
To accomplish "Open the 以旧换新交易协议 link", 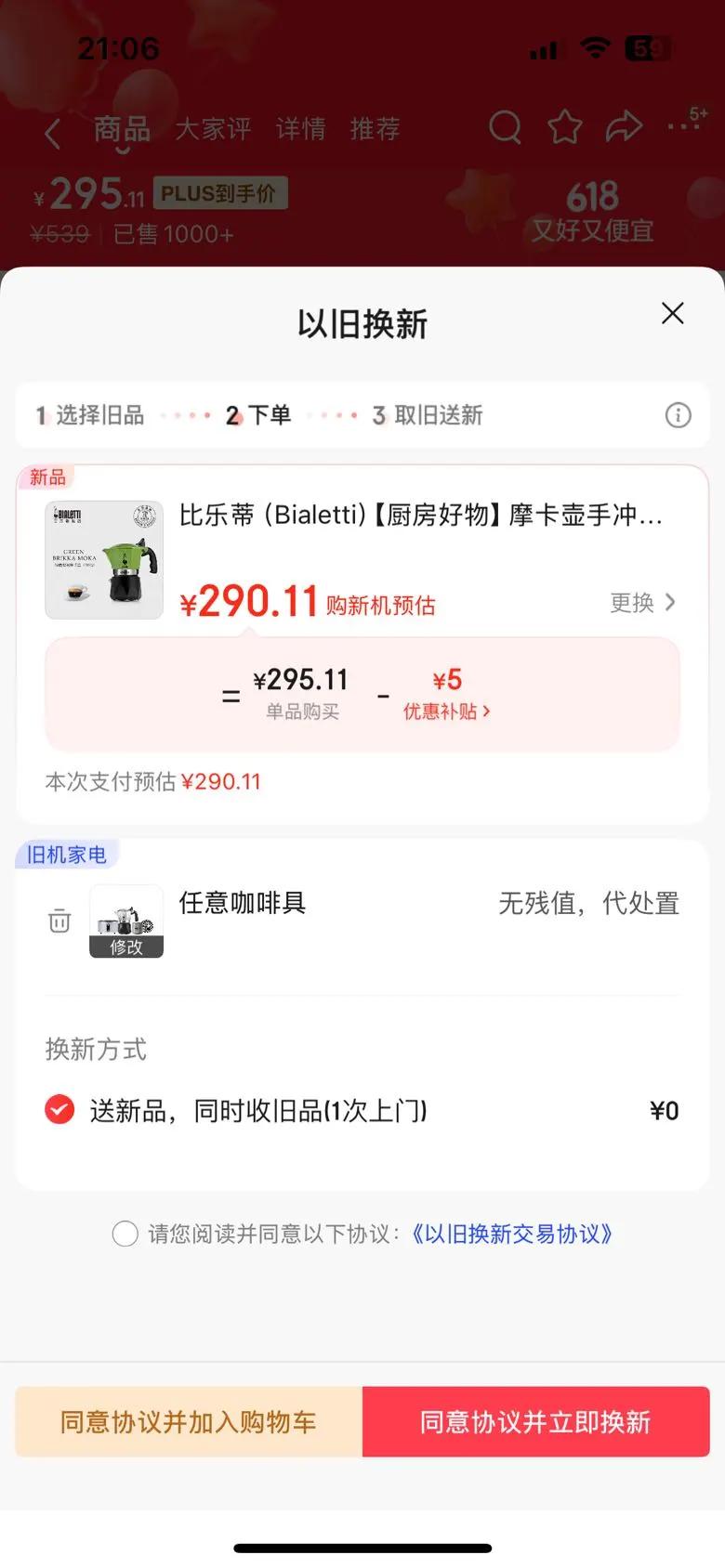I will click(x=512, y=1234).
